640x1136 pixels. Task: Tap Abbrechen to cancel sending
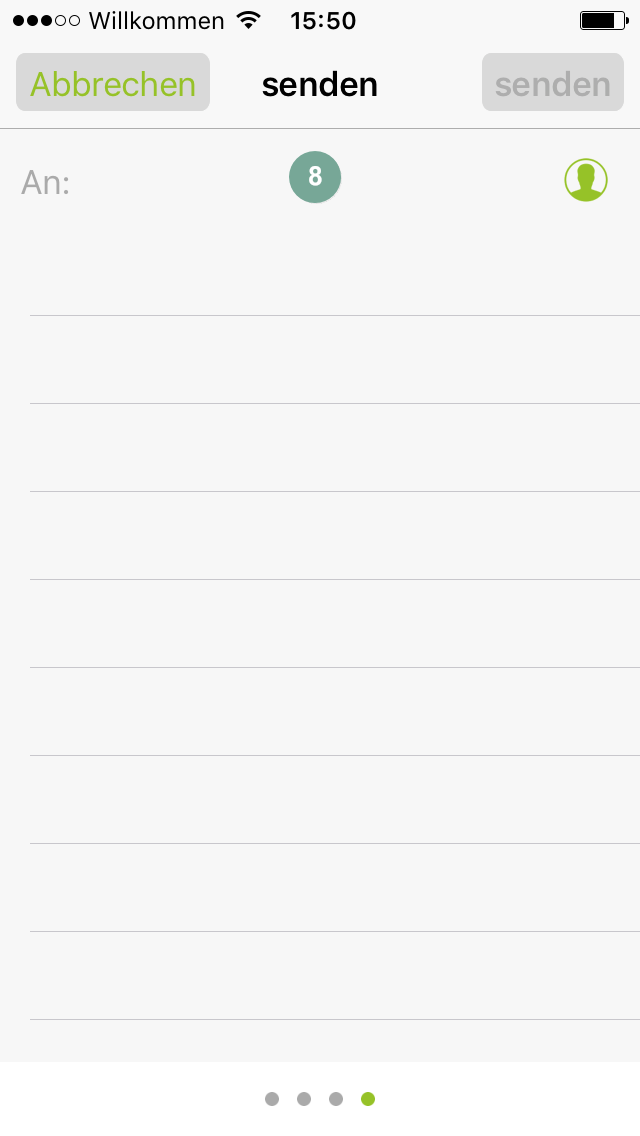pyautogui.click(x=113, y=83)
